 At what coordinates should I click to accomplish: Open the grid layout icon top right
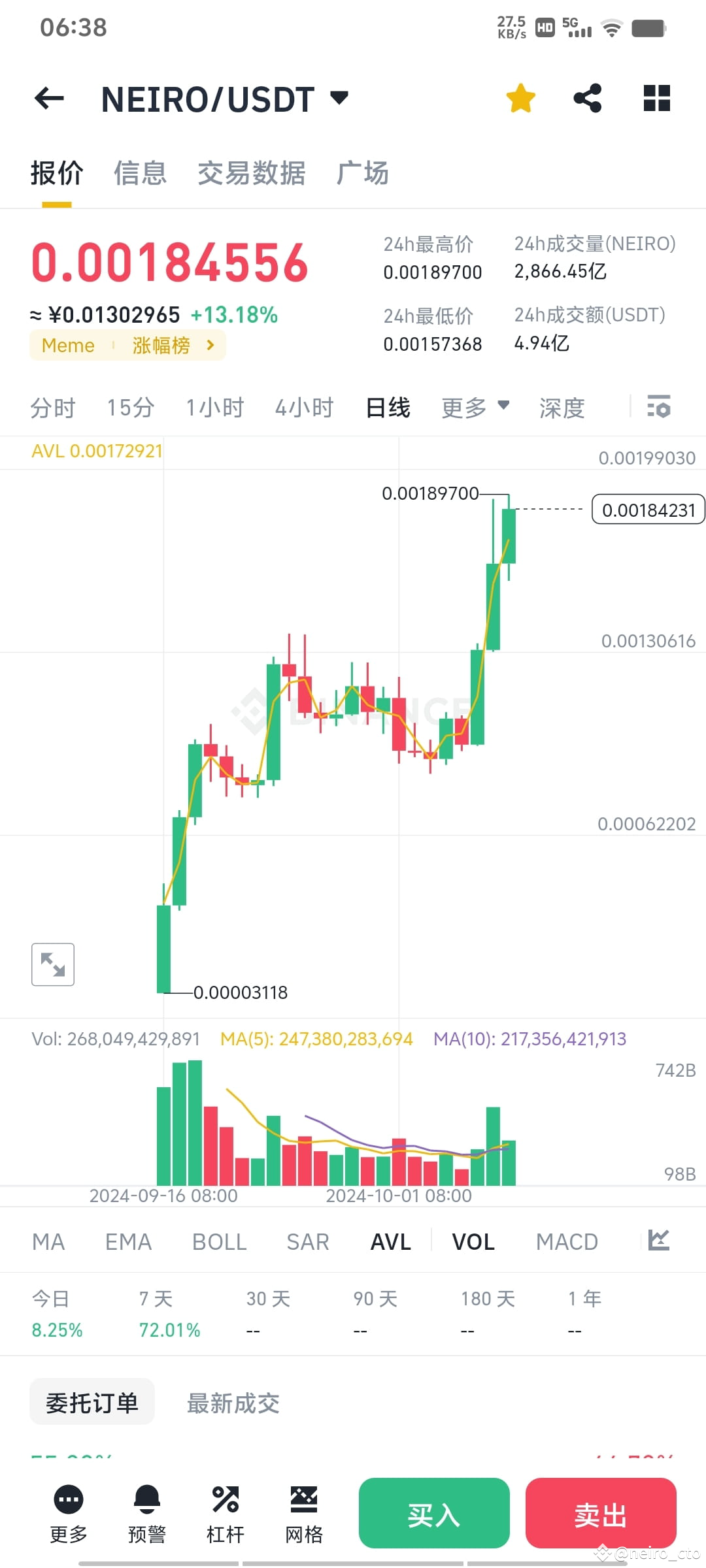[x=656, y=97]
